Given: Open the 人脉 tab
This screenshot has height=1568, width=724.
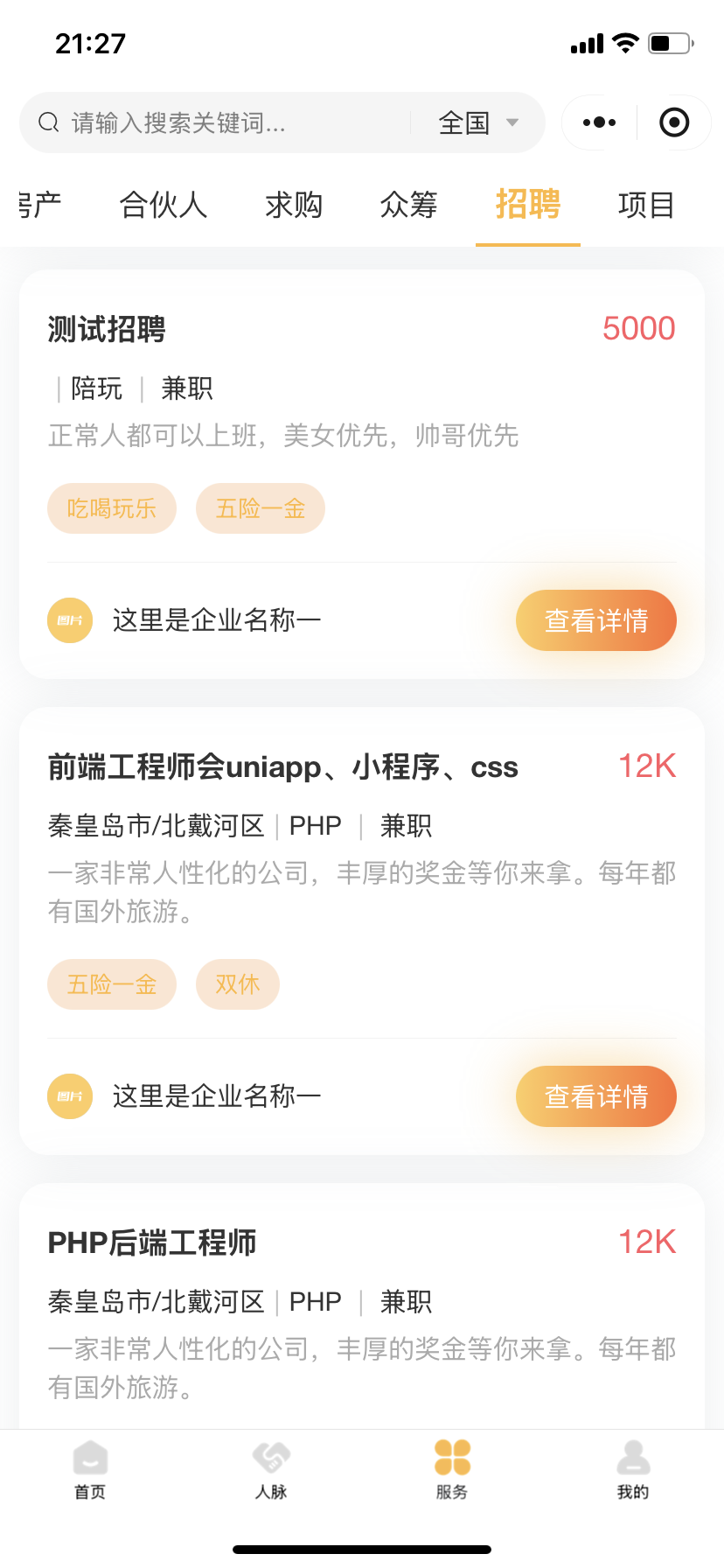Looking at the screenshot, I should point(271,1470).
